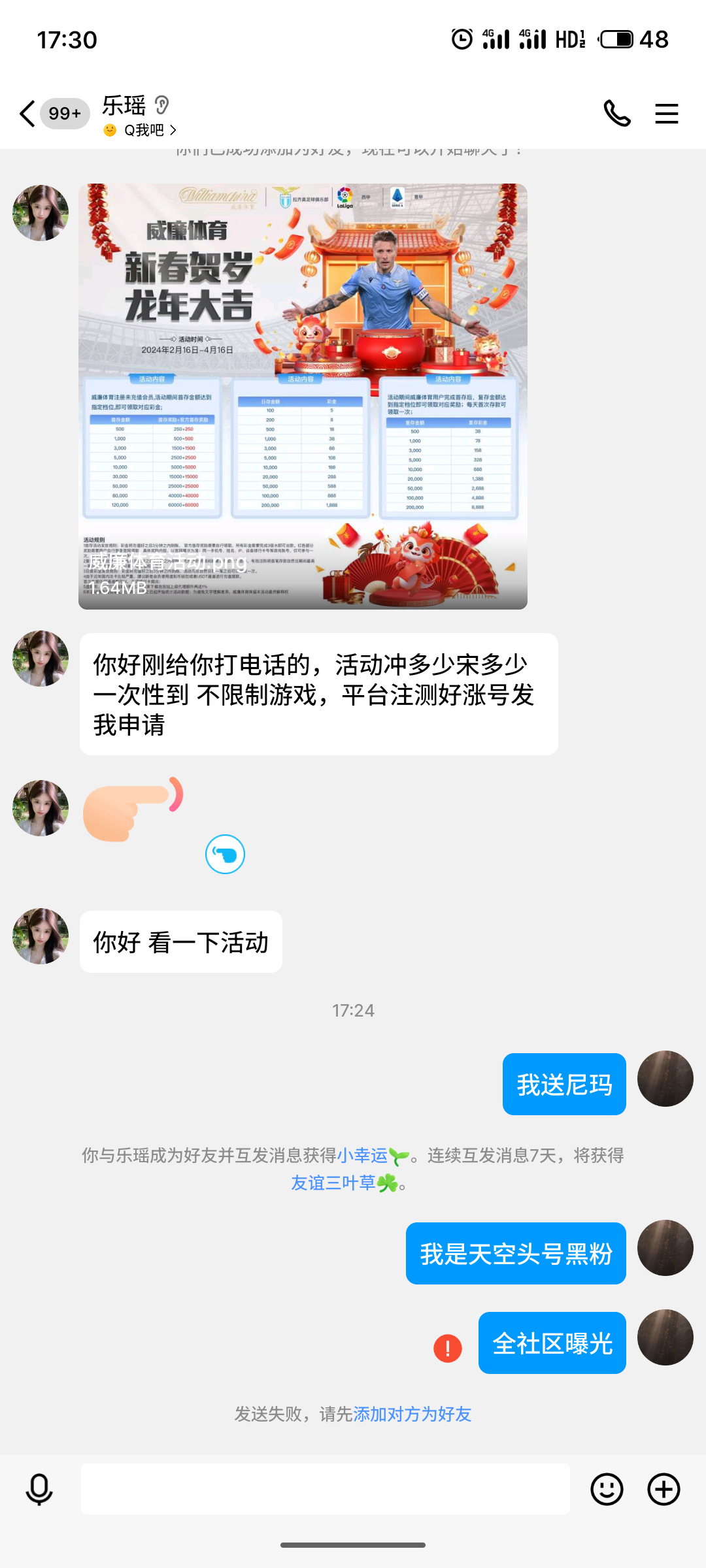Tap the HD icon in status bar
Viewport: 706px width, 1568px height.
571,39
